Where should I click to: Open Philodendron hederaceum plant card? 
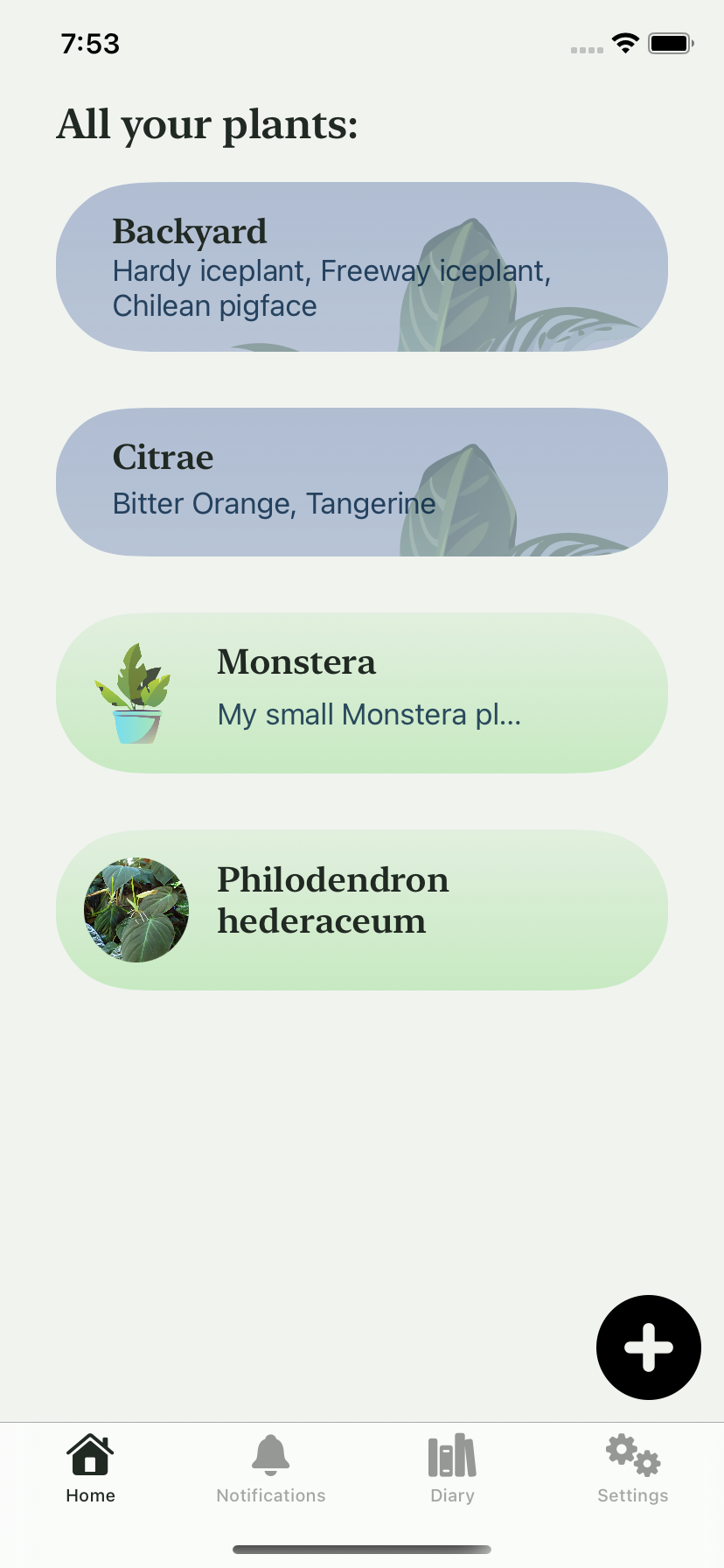coord(362,910)
